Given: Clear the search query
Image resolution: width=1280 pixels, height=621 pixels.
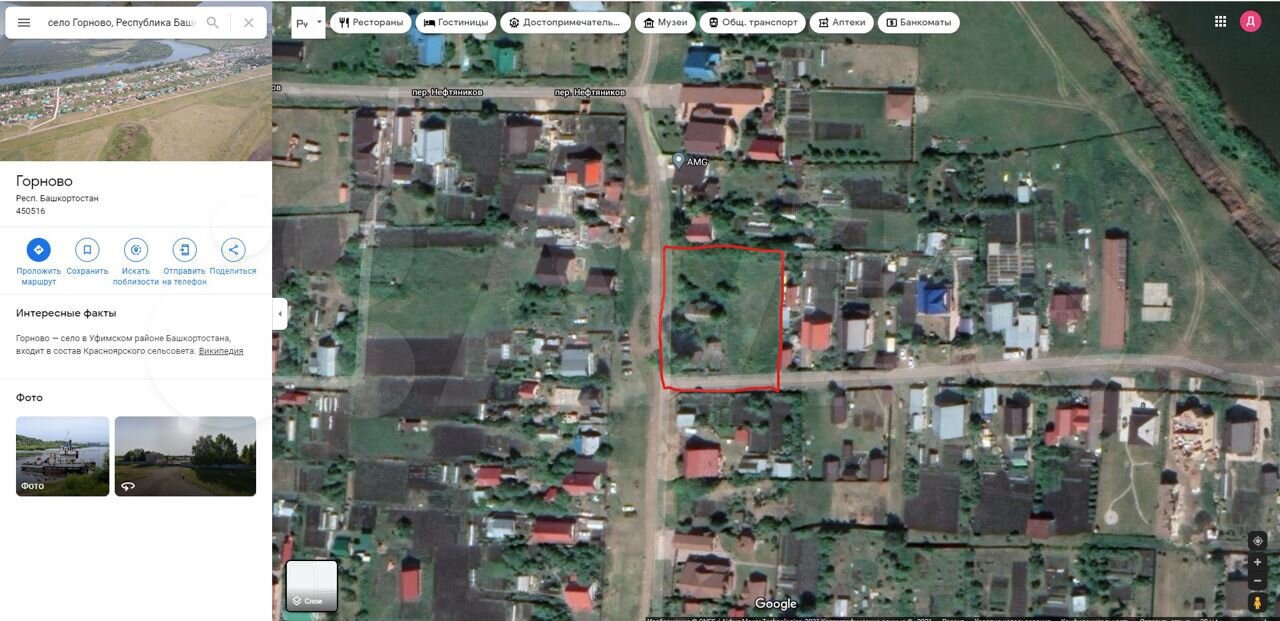Looking at the screenshot, I should coord(248,22).
